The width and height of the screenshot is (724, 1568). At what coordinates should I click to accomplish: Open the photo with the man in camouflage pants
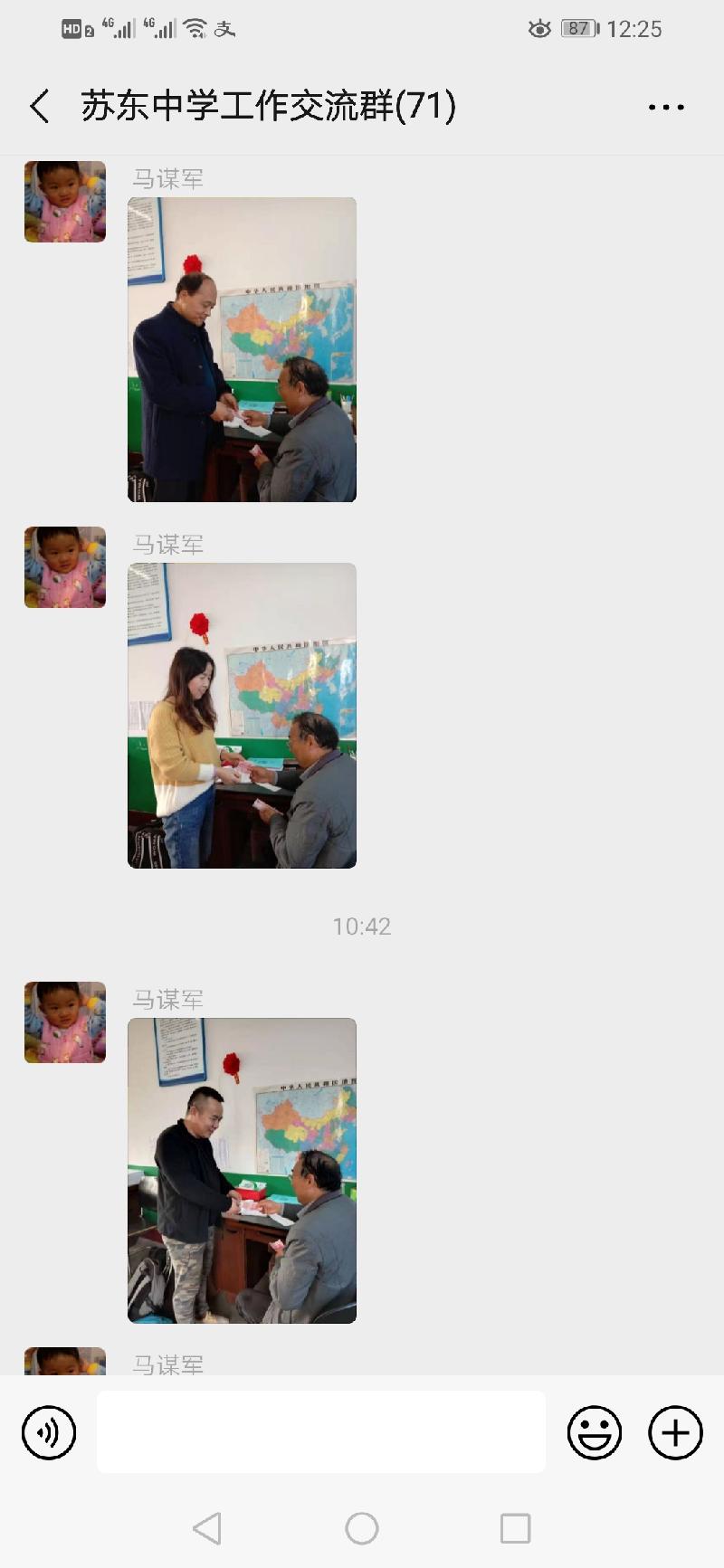242,1170
